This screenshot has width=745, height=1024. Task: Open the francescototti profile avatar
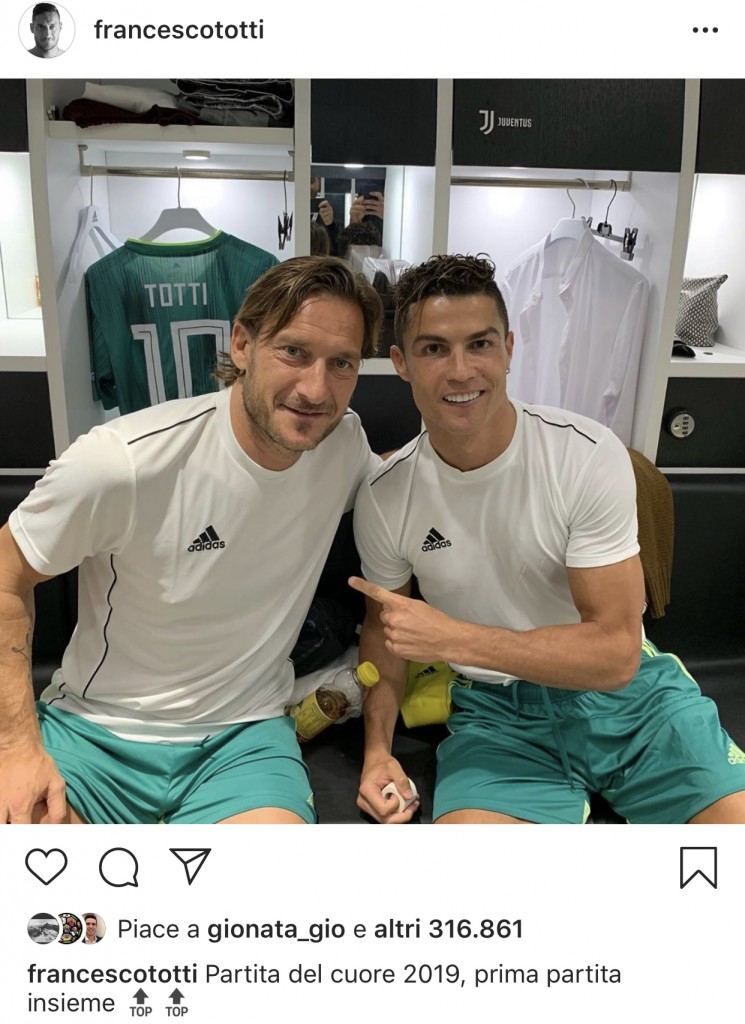tap(46, 31)
